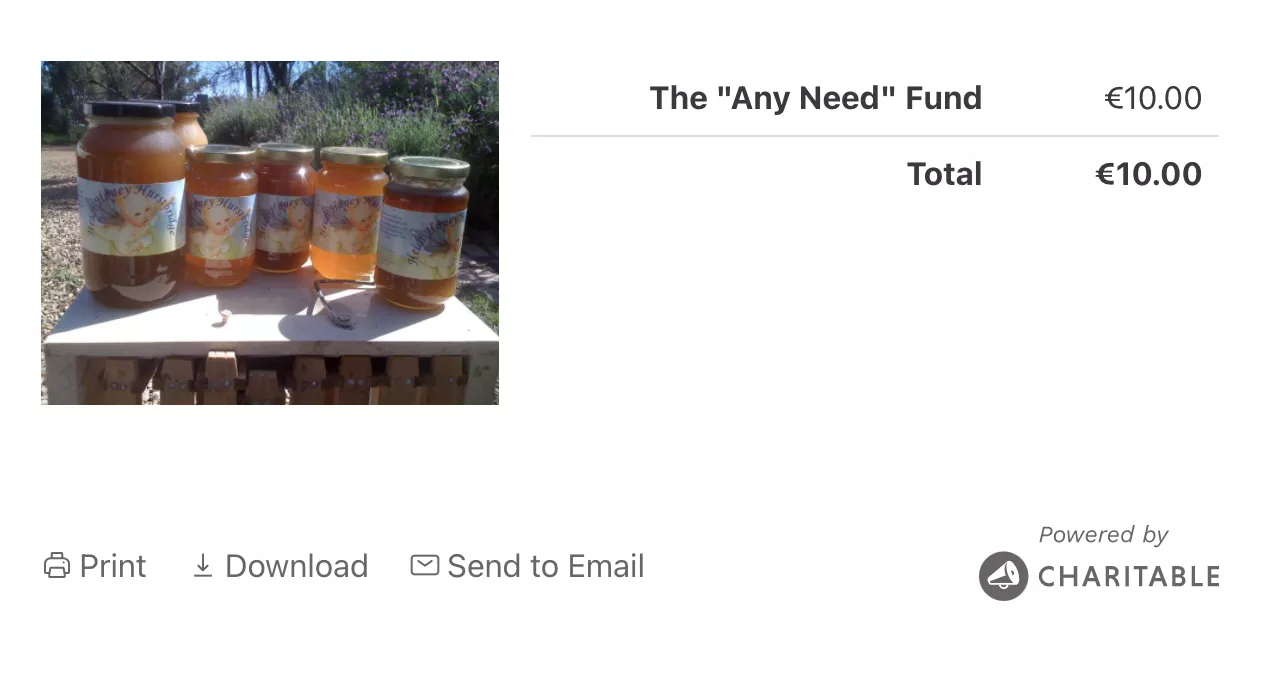Viewport: 1264px width, 678px height.
Task: Send the receipt to email
Action: click(528, 566)
